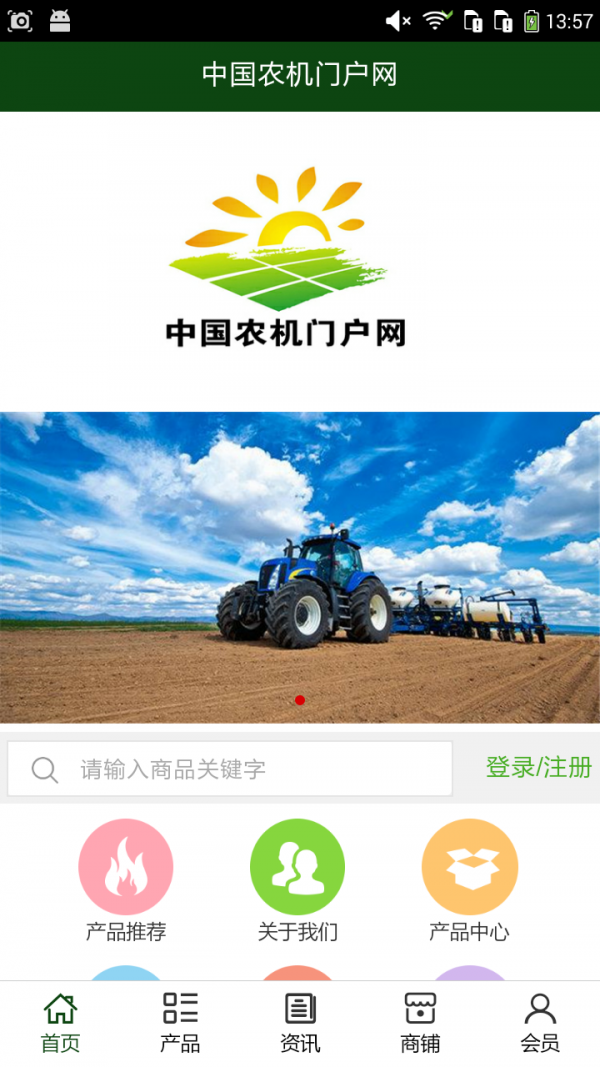The width and height of the screenshot is (600, 1067).
Task: Switch to the 会员 member tab
Action: click(540, 1022)
